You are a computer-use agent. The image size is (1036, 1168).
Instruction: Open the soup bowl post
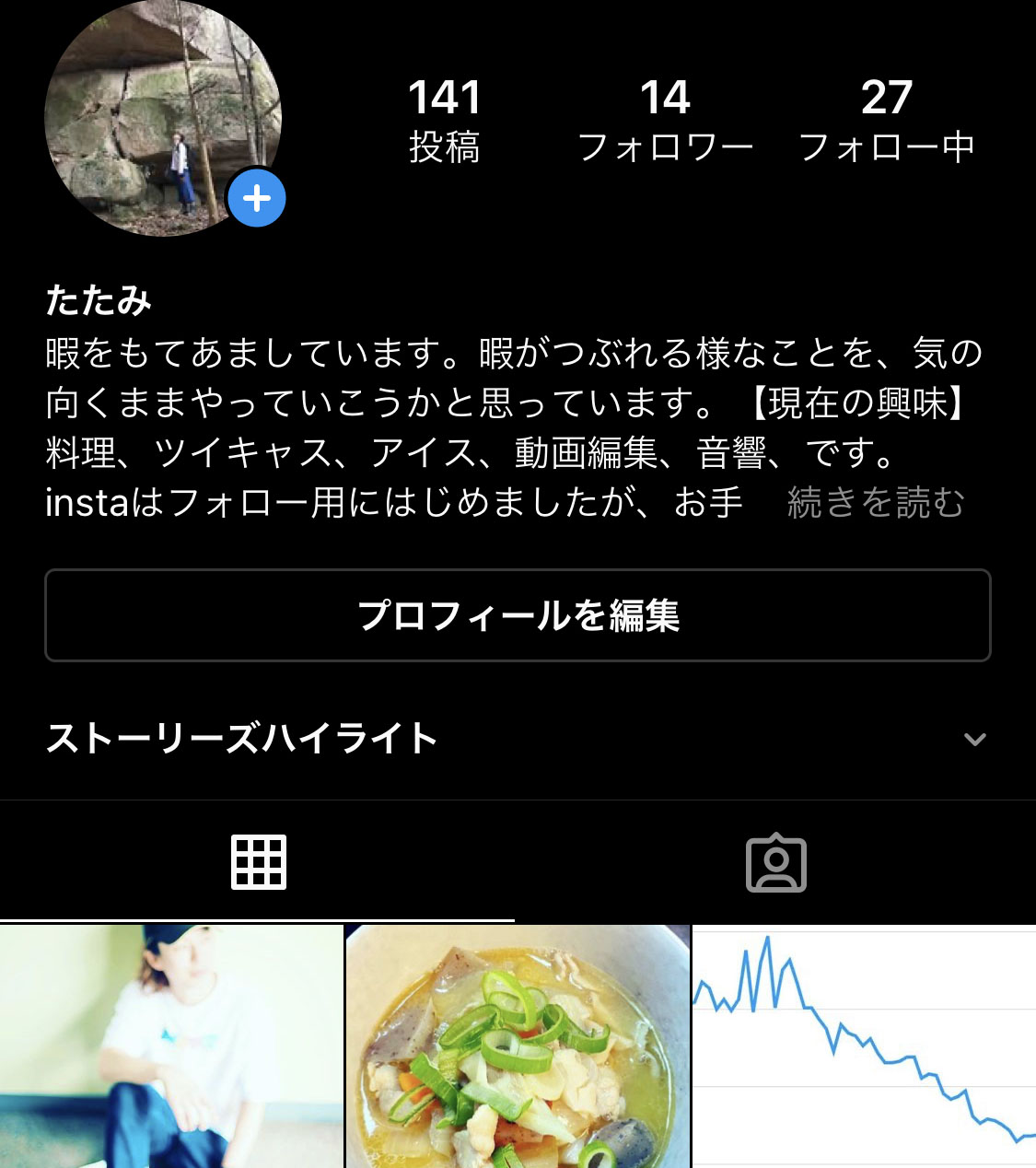click(x=518, y=1046)
